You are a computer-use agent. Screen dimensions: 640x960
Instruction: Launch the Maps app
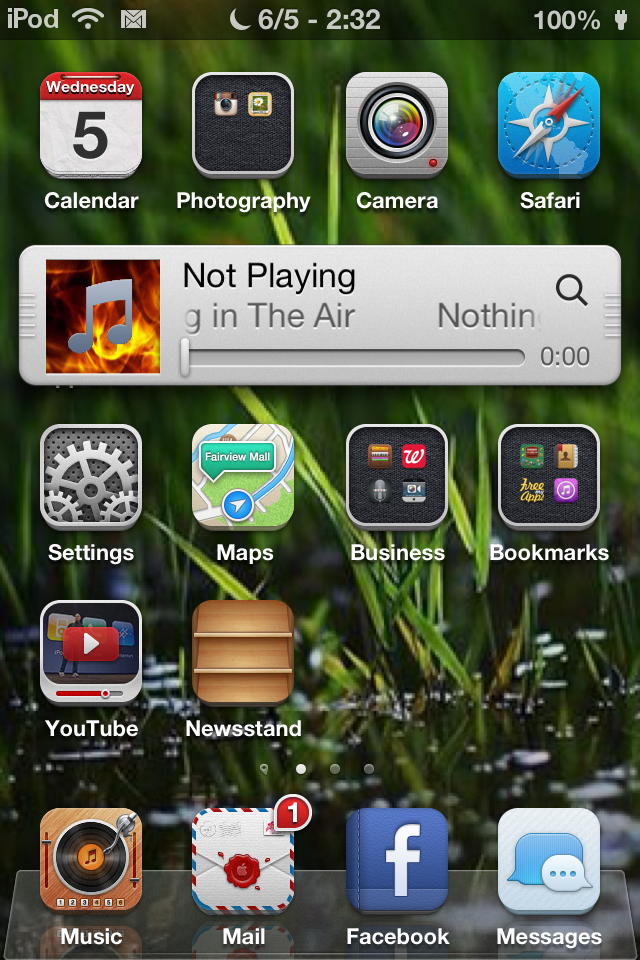[243, 477]
